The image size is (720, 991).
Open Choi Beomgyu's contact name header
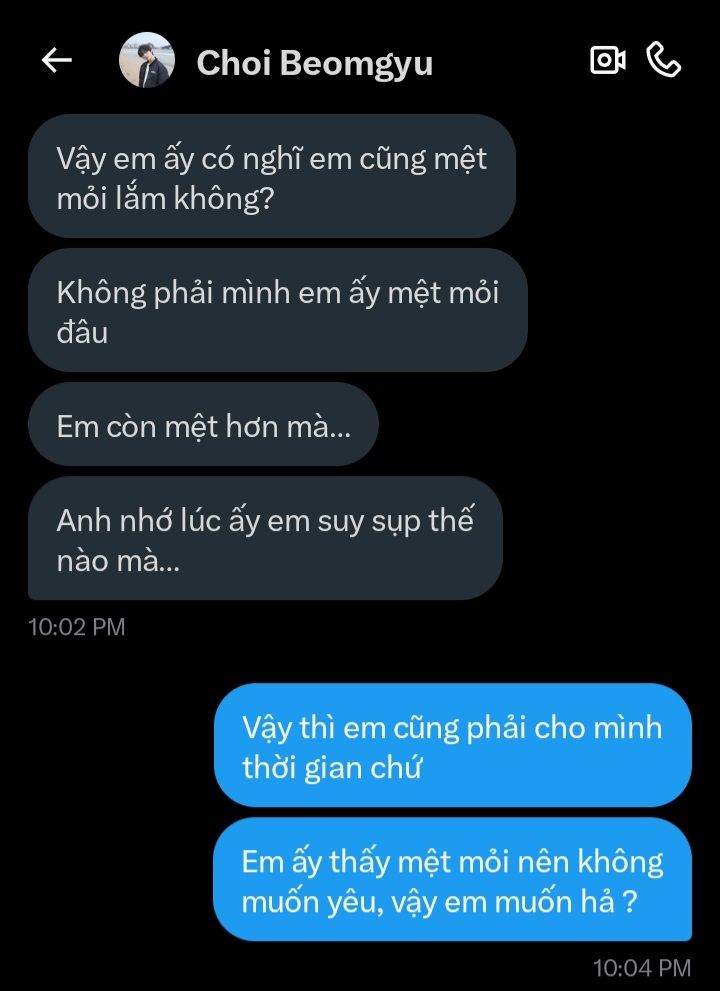point(314,63)
